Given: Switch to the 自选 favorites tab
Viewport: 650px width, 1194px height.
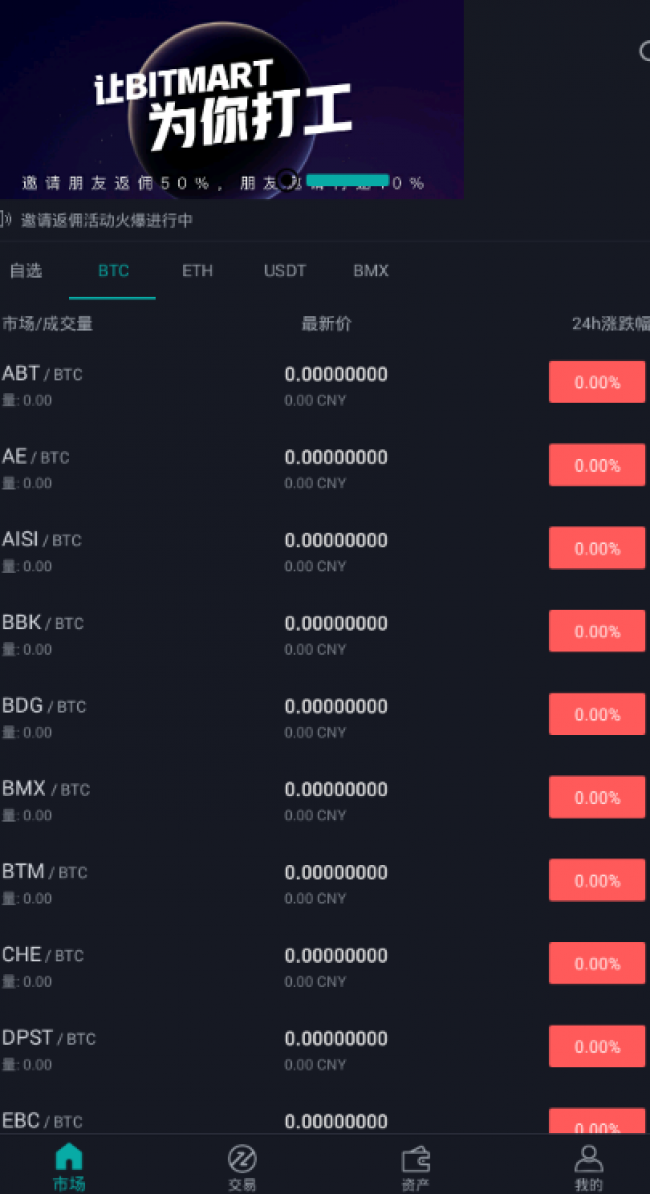Looking at the screenshot, I should tap(26, 270).
